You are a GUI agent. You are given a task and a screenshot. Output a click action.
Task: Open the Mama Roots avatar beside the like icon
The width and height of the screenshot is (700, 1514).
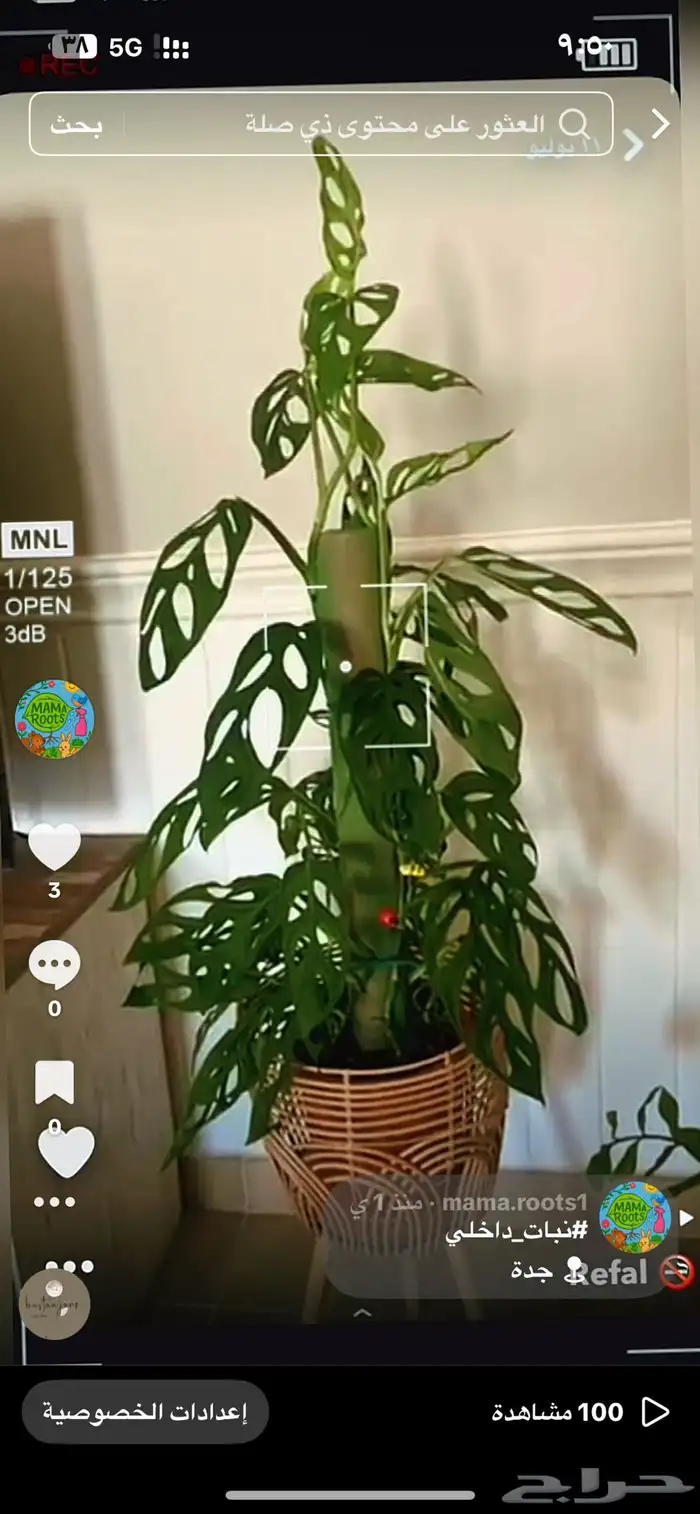(55, 719)
